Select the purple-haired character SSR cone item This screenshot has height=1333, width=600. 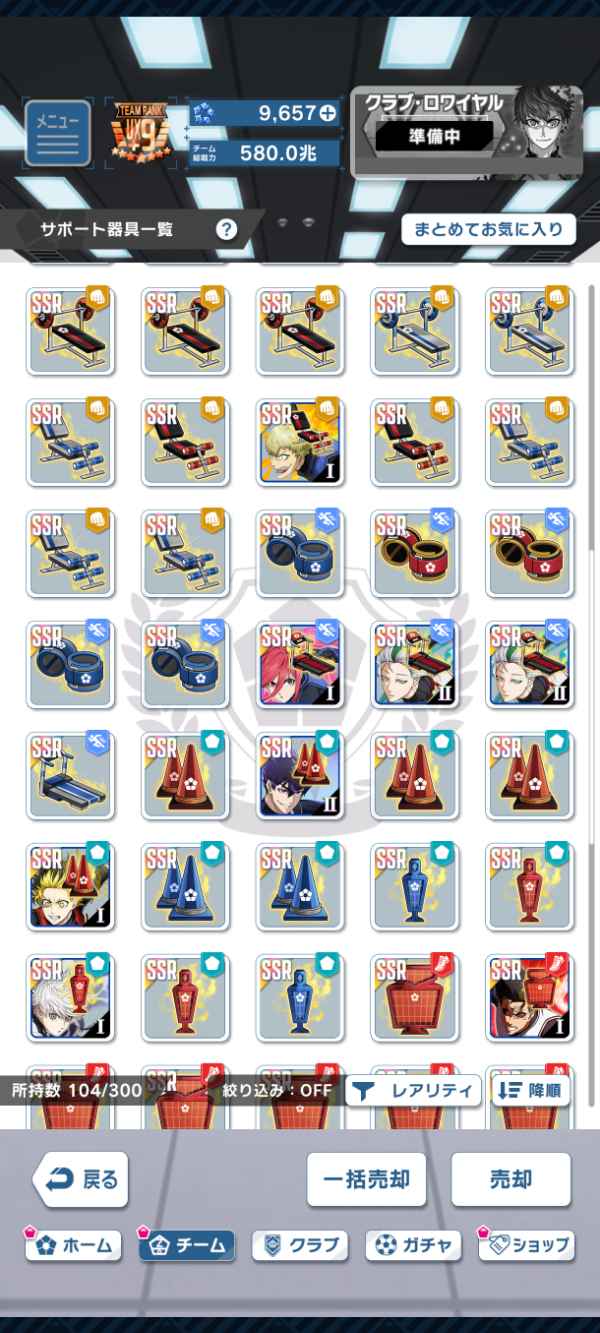coord(300,776)
